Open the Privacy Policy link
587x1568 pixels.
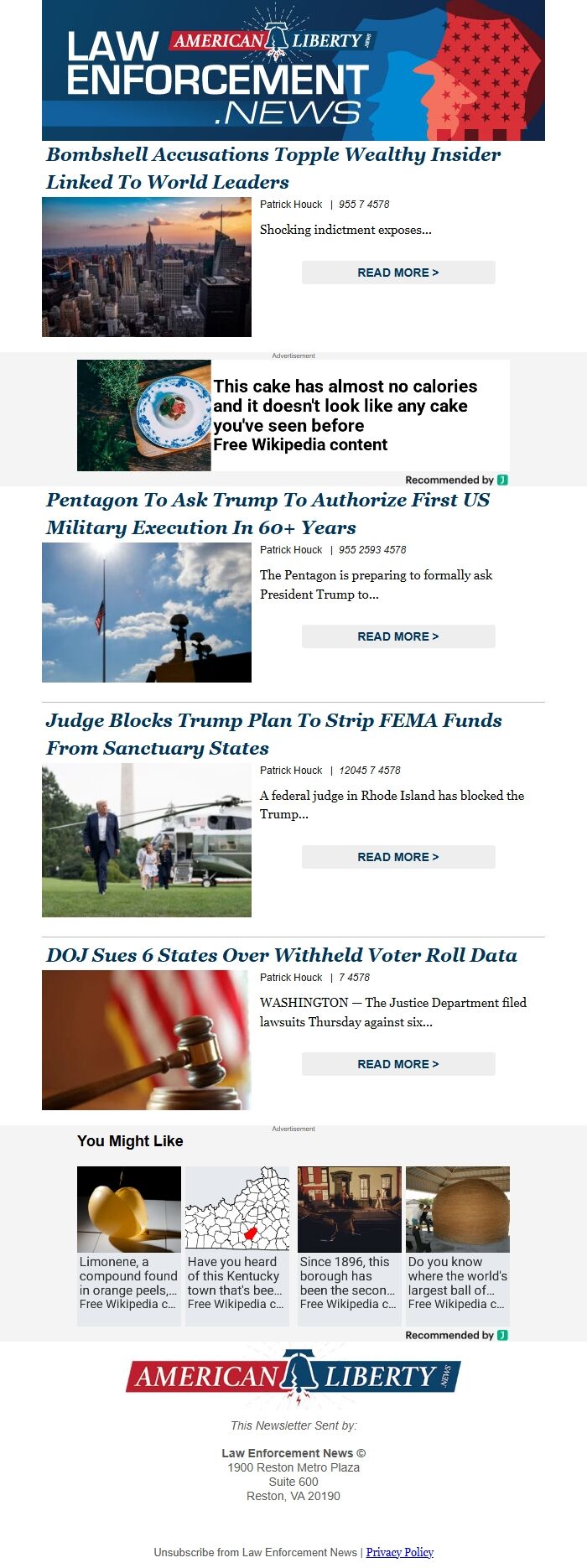(x=400, y=1552)
